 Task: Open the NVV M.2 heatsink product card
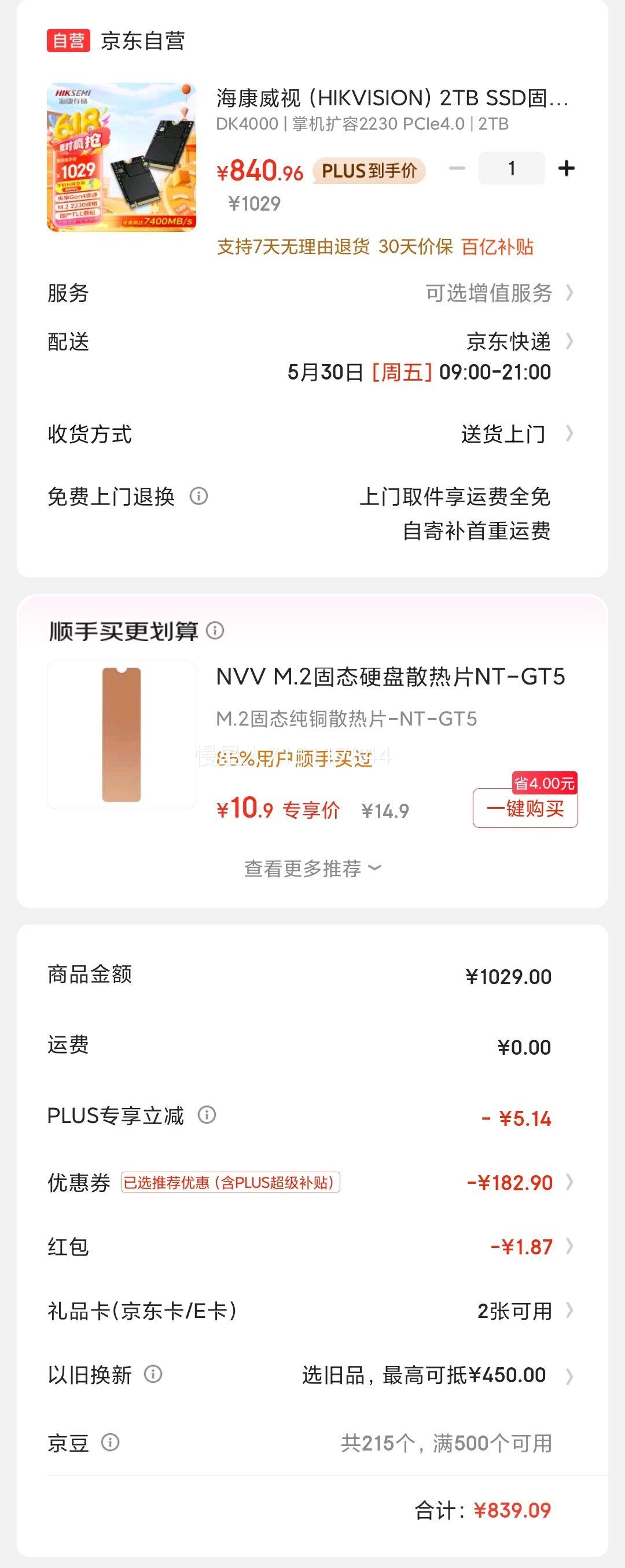389,677
